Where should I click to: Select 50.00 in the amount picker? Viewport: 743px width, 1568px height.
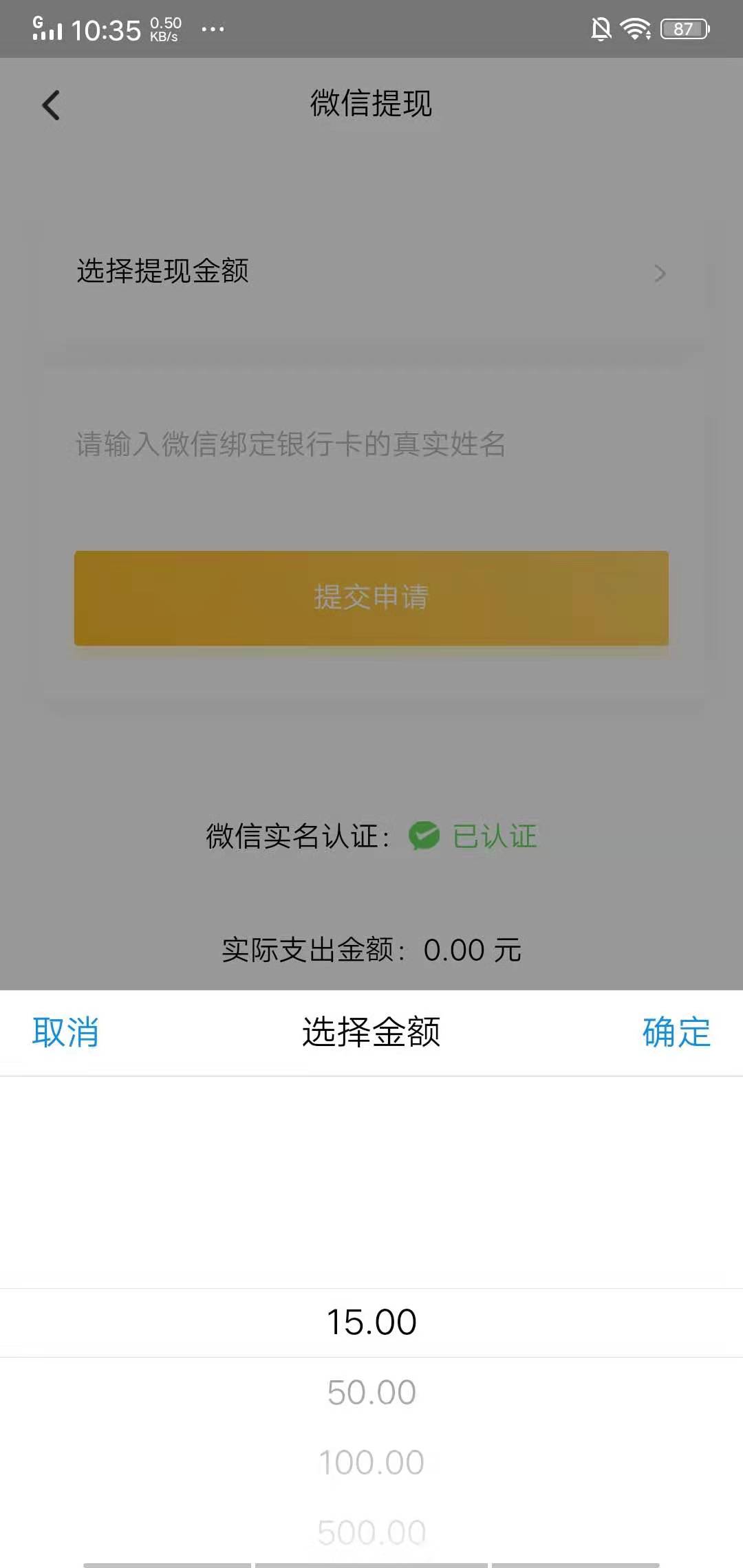(371, 1392)
